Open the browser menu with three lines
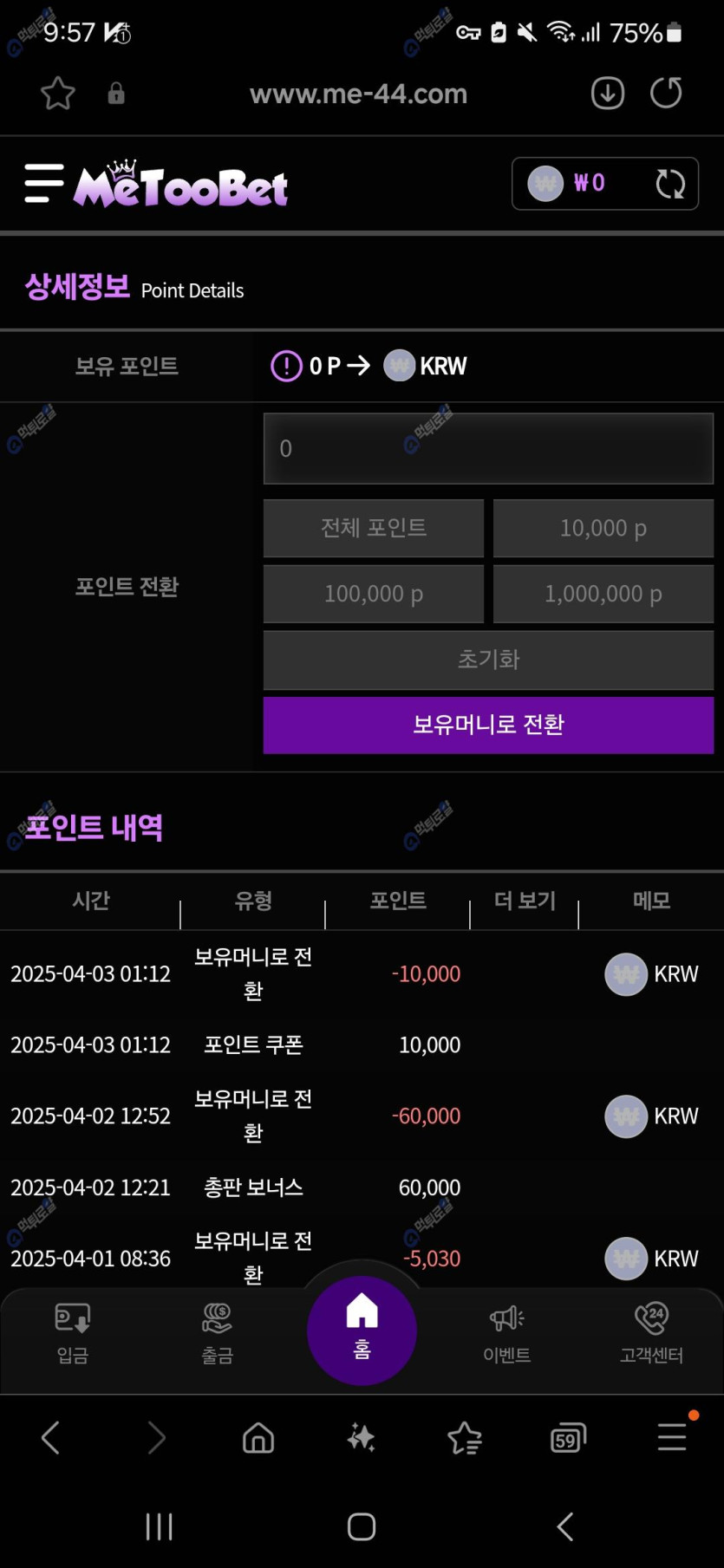724x1568 pixels. (672, 1437)
